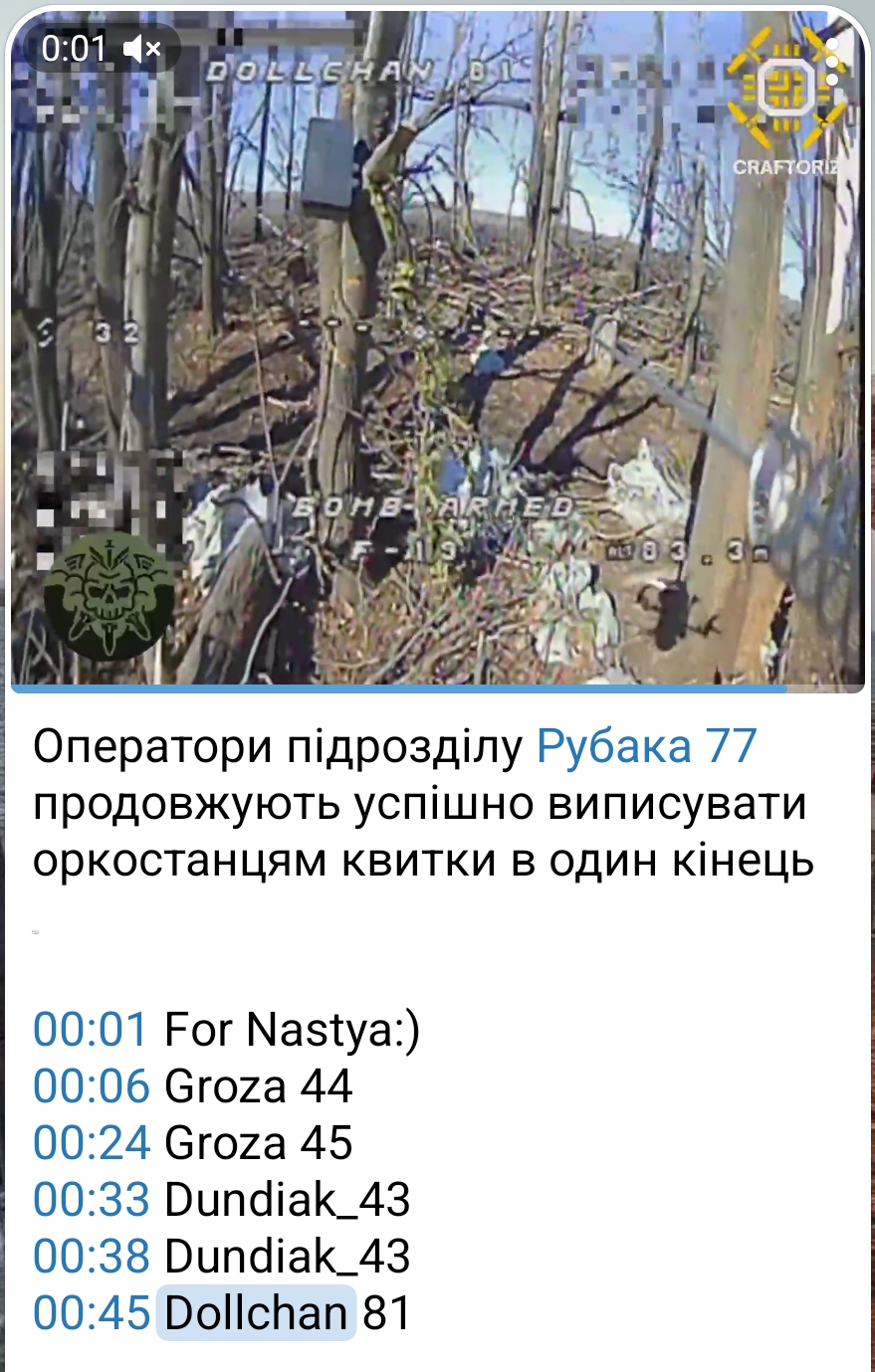
Task: Jump to timestamp 00:24 Groza 45
Action: point(91,1142)
